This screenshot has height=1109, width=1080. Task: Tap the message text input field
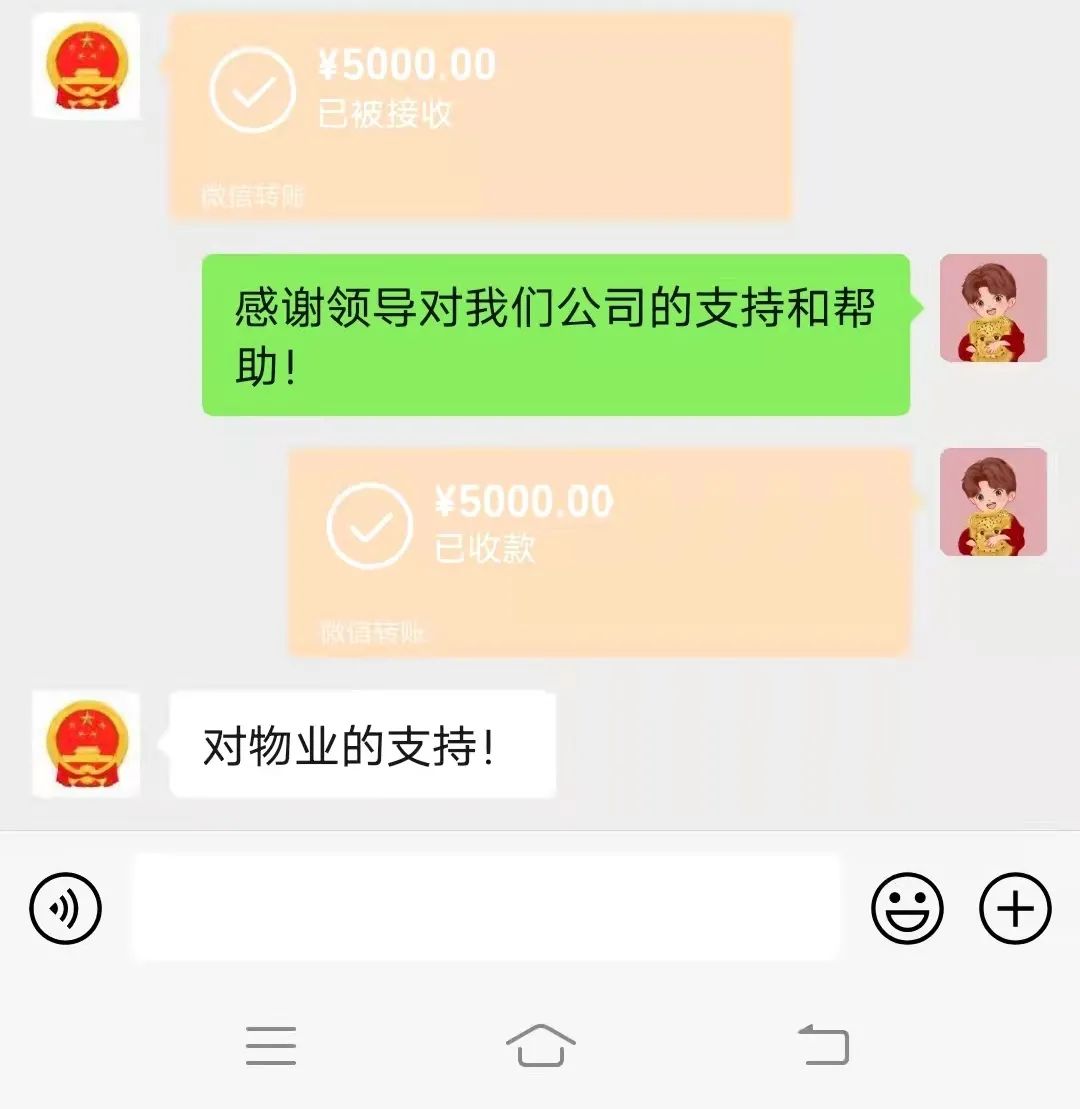[x=490, y=907]
